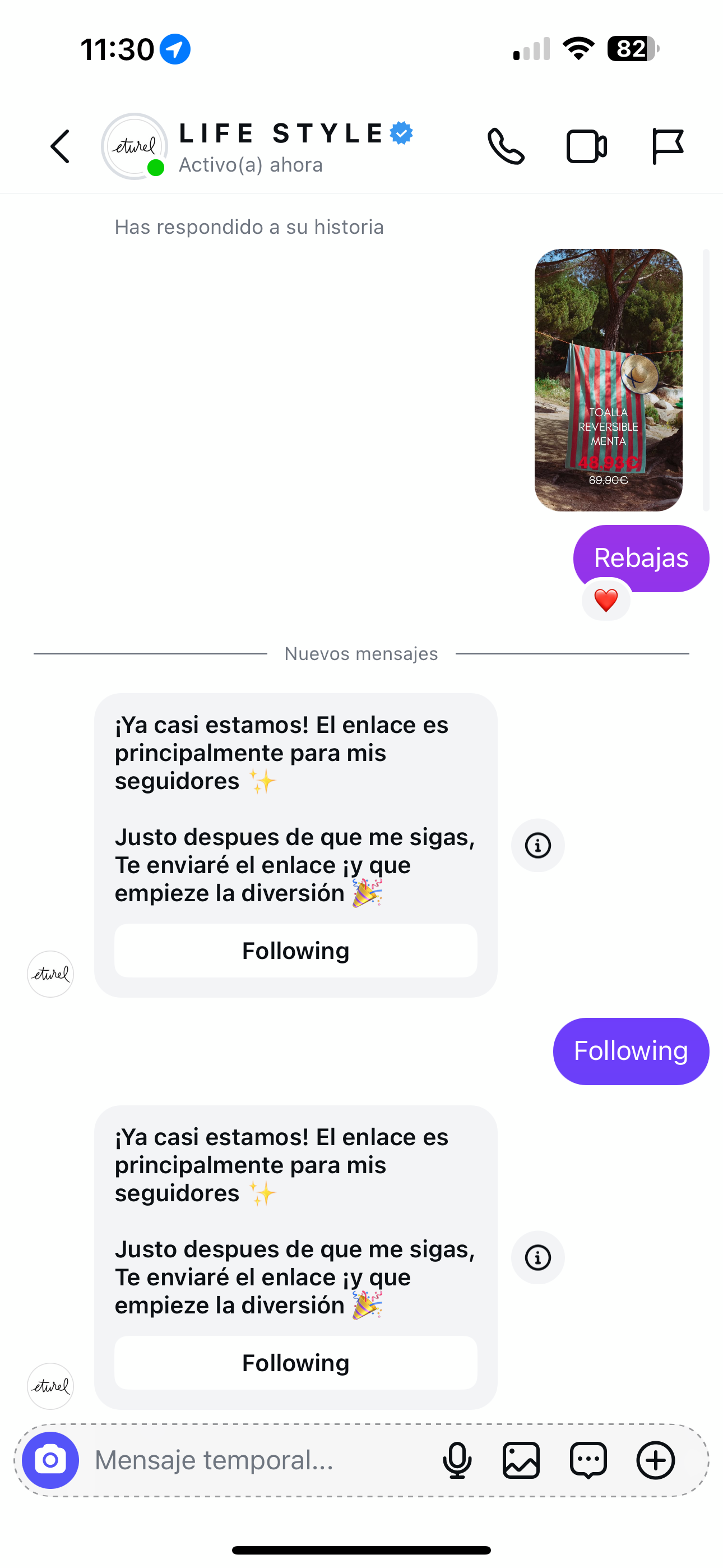Open info icon beside the last automated message
The image size is (723, 1568).
(x=537, y=1257)
